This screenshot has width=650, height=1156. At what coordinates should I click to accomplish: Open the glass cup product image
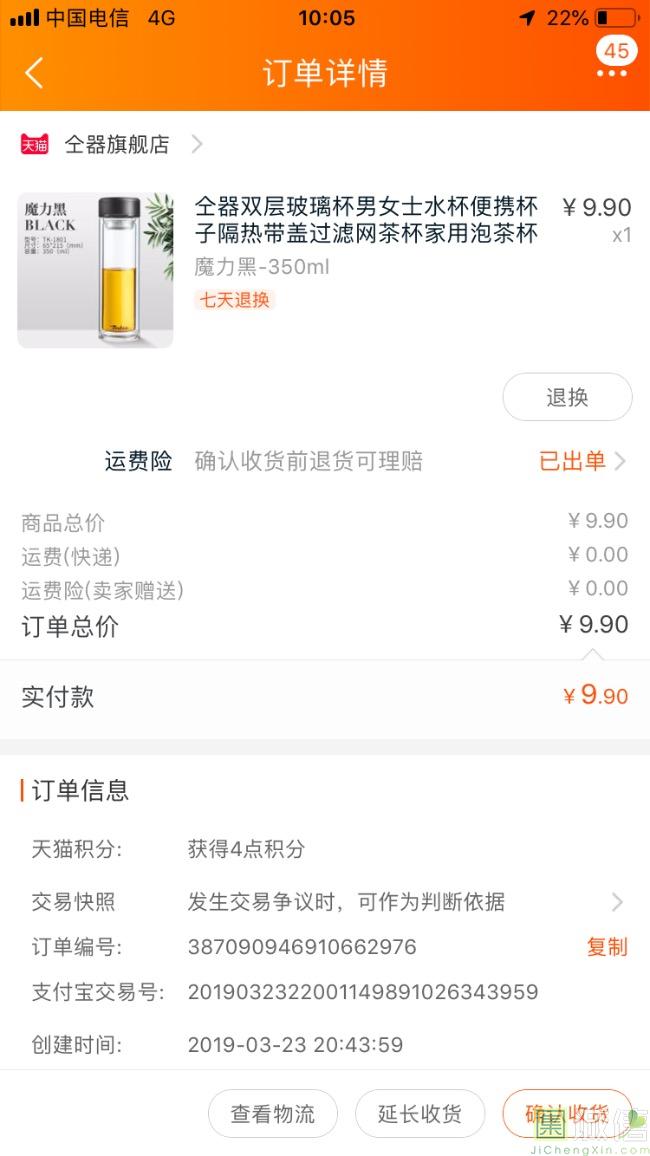(x=95, y=270)
